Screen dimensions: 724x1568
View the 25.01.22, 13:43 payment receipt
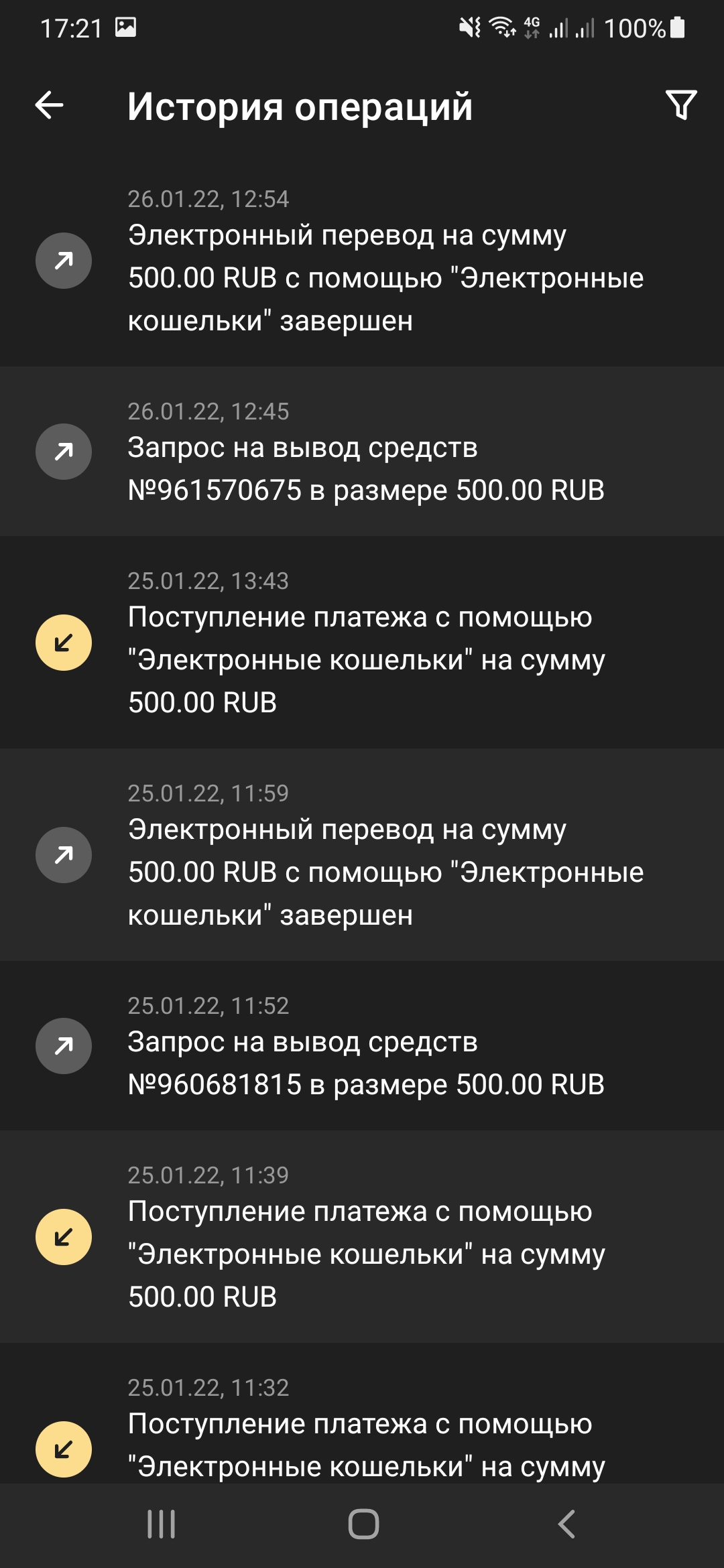362,643
